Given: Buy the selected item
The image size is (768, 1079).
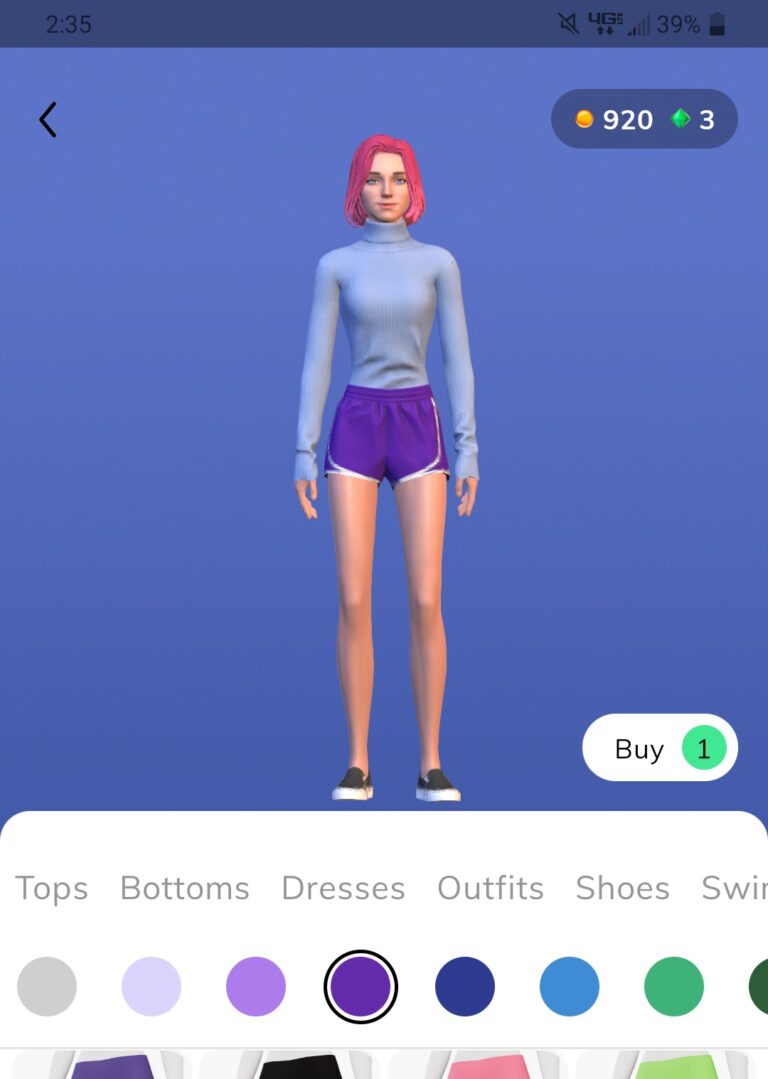Looking at the screenshot, I should [x=659, y=749].
